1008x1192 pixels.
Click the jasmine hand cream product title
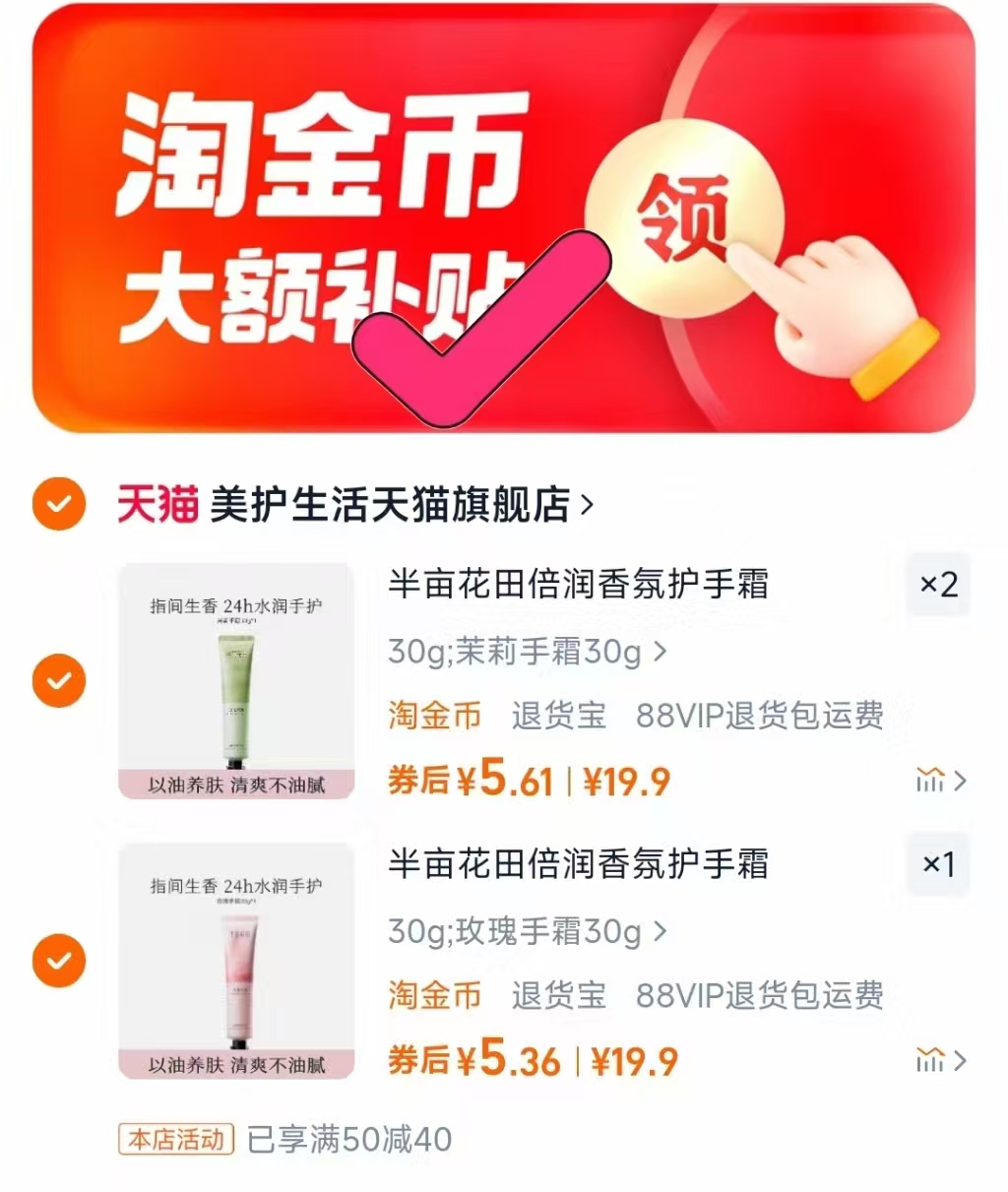click(583, 585)
